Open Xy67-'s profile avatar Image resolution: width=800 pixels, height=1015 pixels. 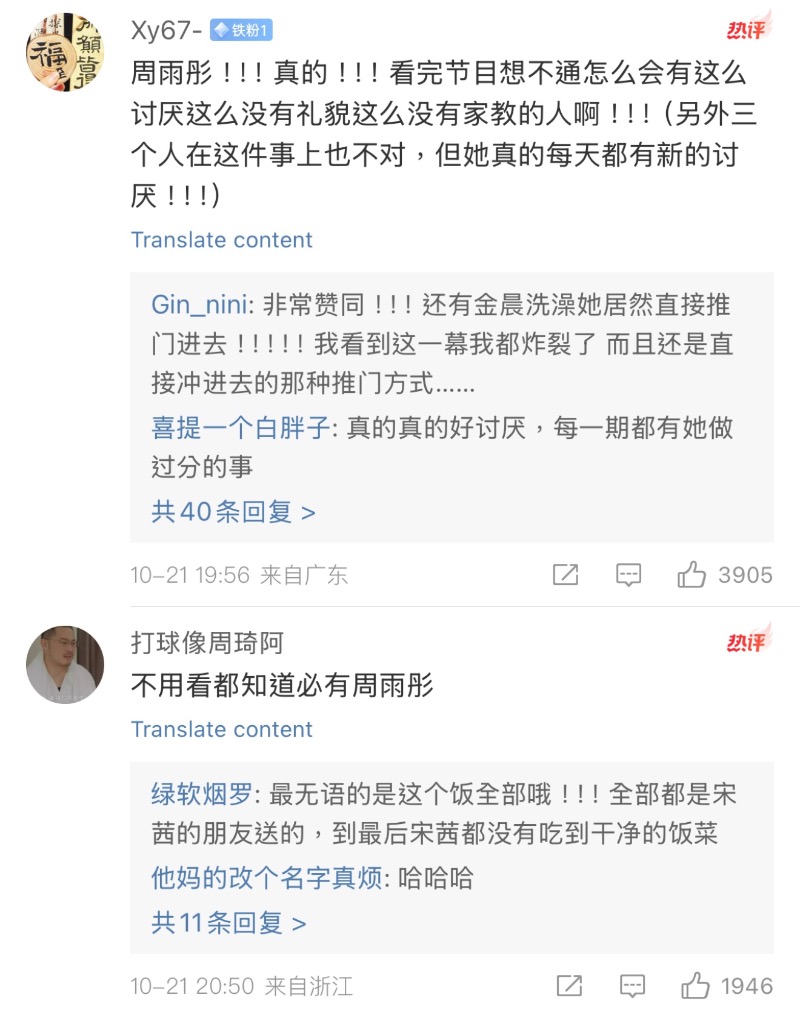pos(65,53)
